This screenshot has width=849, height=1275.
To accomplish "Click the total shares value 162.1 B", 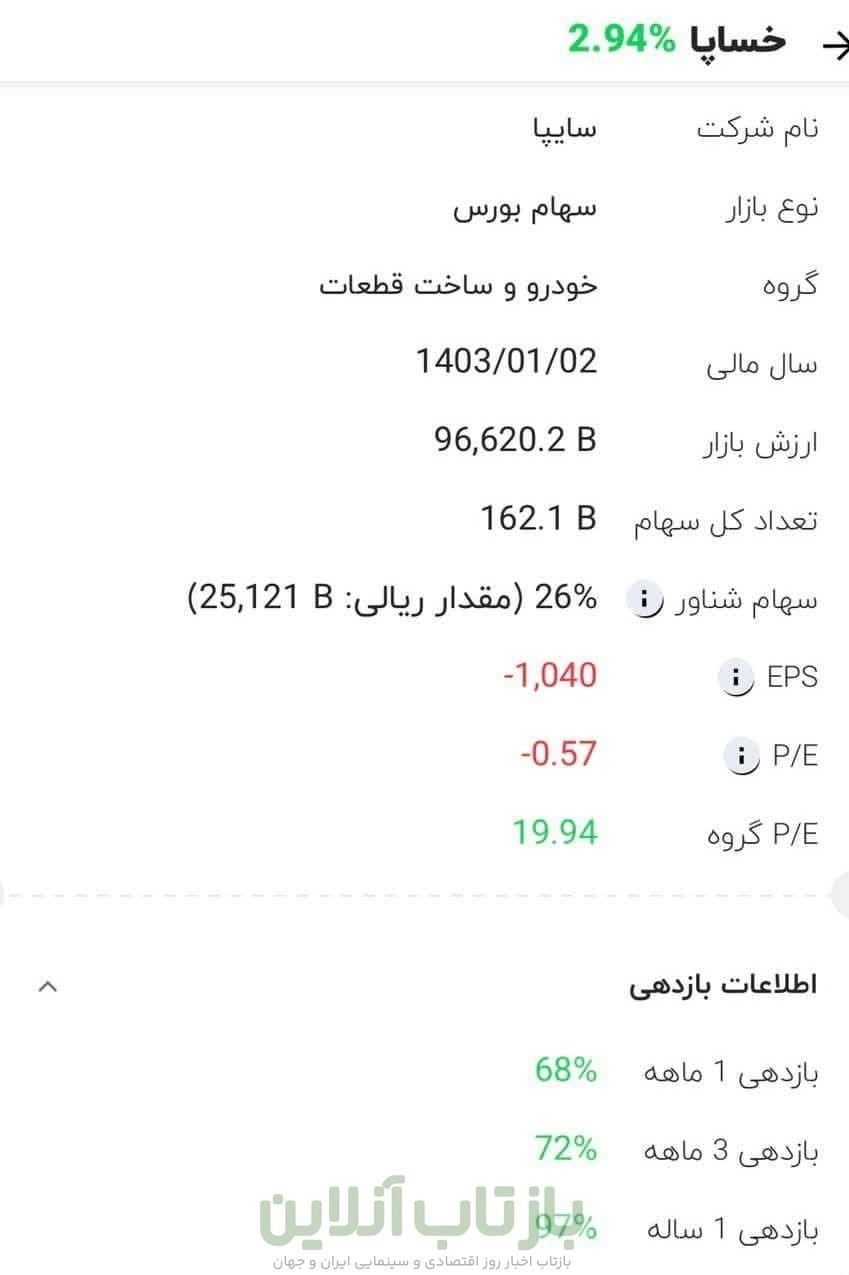I will point(540,519).
